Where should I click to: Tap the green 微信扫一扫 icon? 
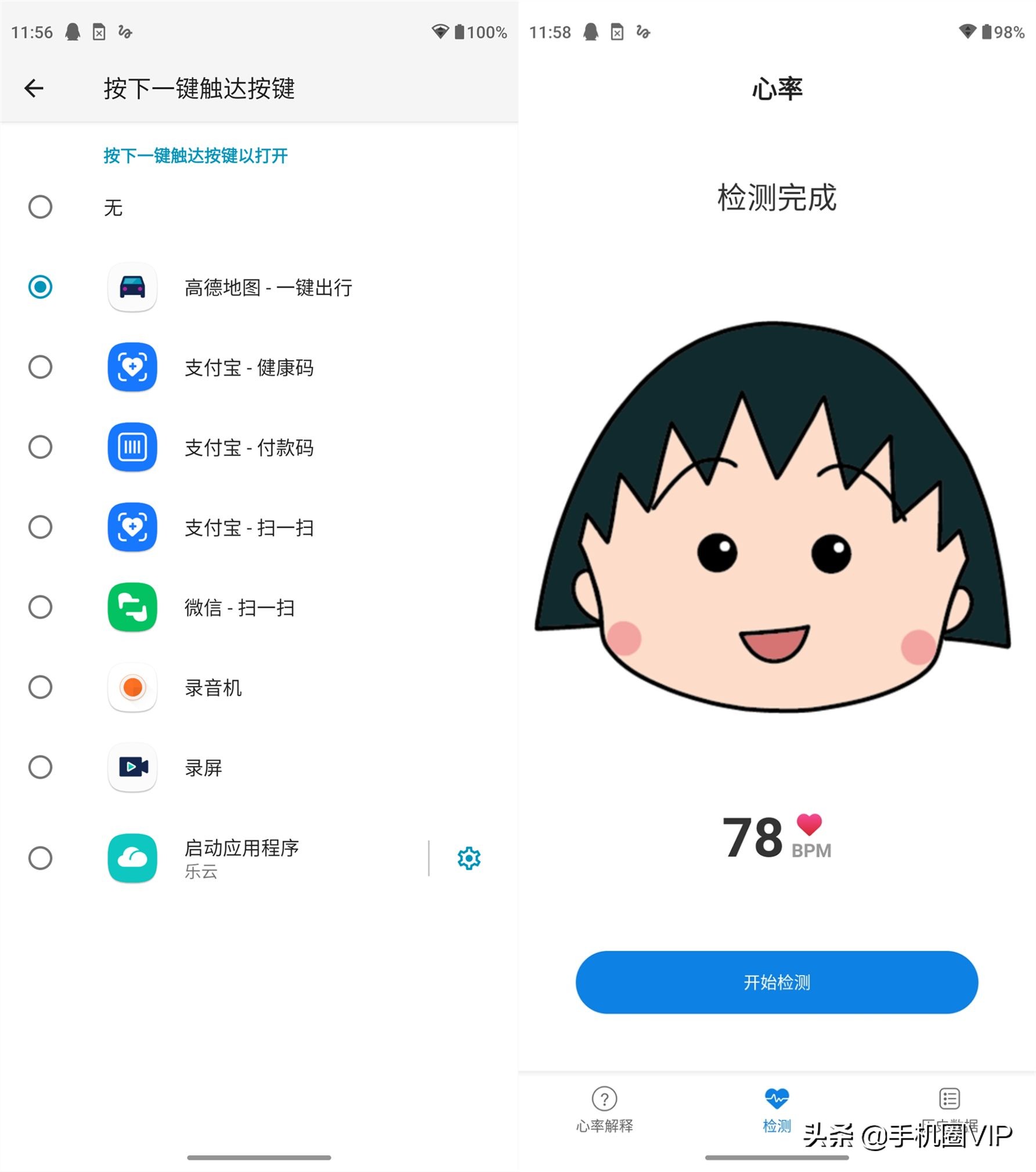point(132,609)
